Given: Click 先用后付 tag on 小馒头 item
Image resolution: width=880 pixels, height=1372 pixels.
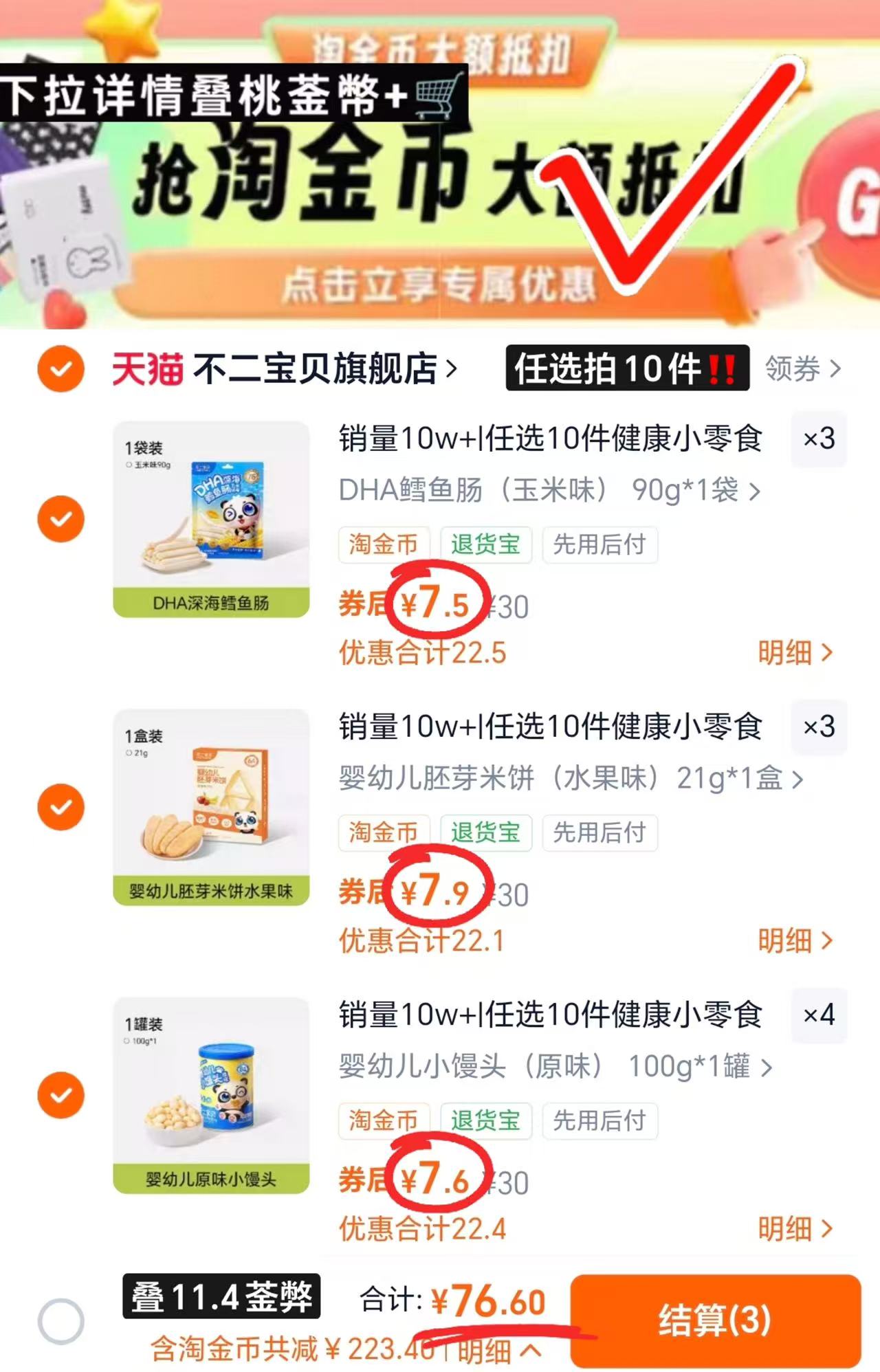Looking at the screenshot, I should click(x=599, y=1121).
